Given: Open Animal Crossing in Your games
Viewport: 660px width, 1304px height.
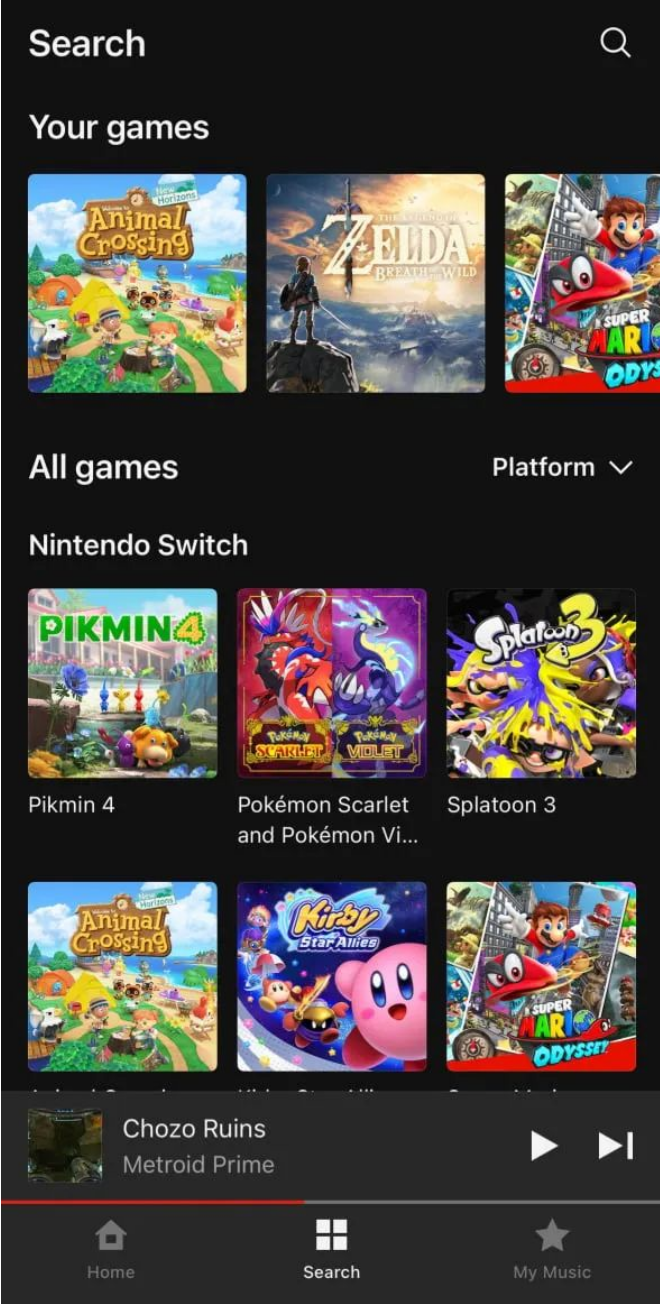Looking at the screenshot, I should point(137,283).
